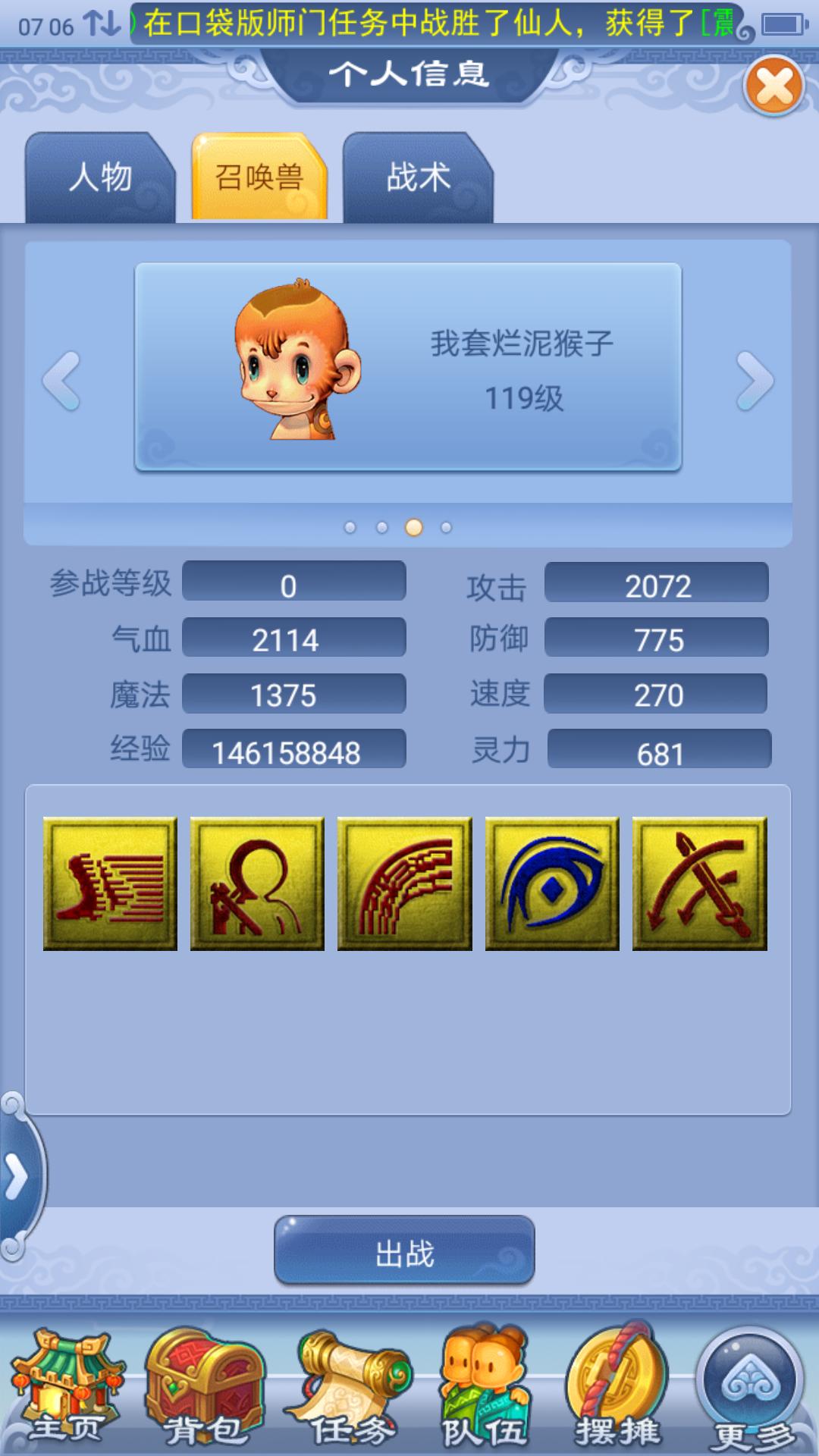Tap the blue eye skill icon
The height and width of the screenshot is (1456, 819).
coord(552,883)
